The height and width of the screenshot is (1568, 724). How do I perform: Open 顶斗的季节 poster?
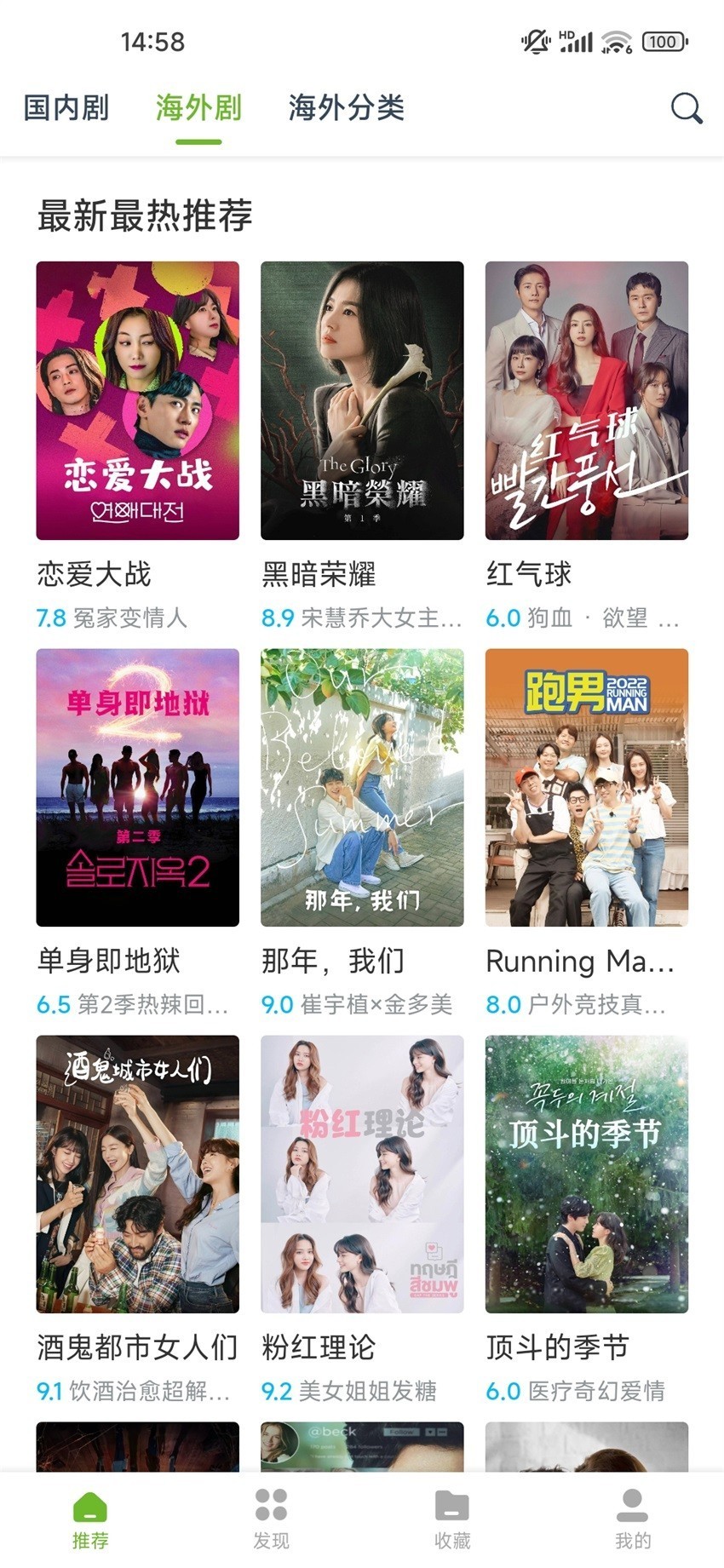pyautogui.click(x=587, y=1173)
